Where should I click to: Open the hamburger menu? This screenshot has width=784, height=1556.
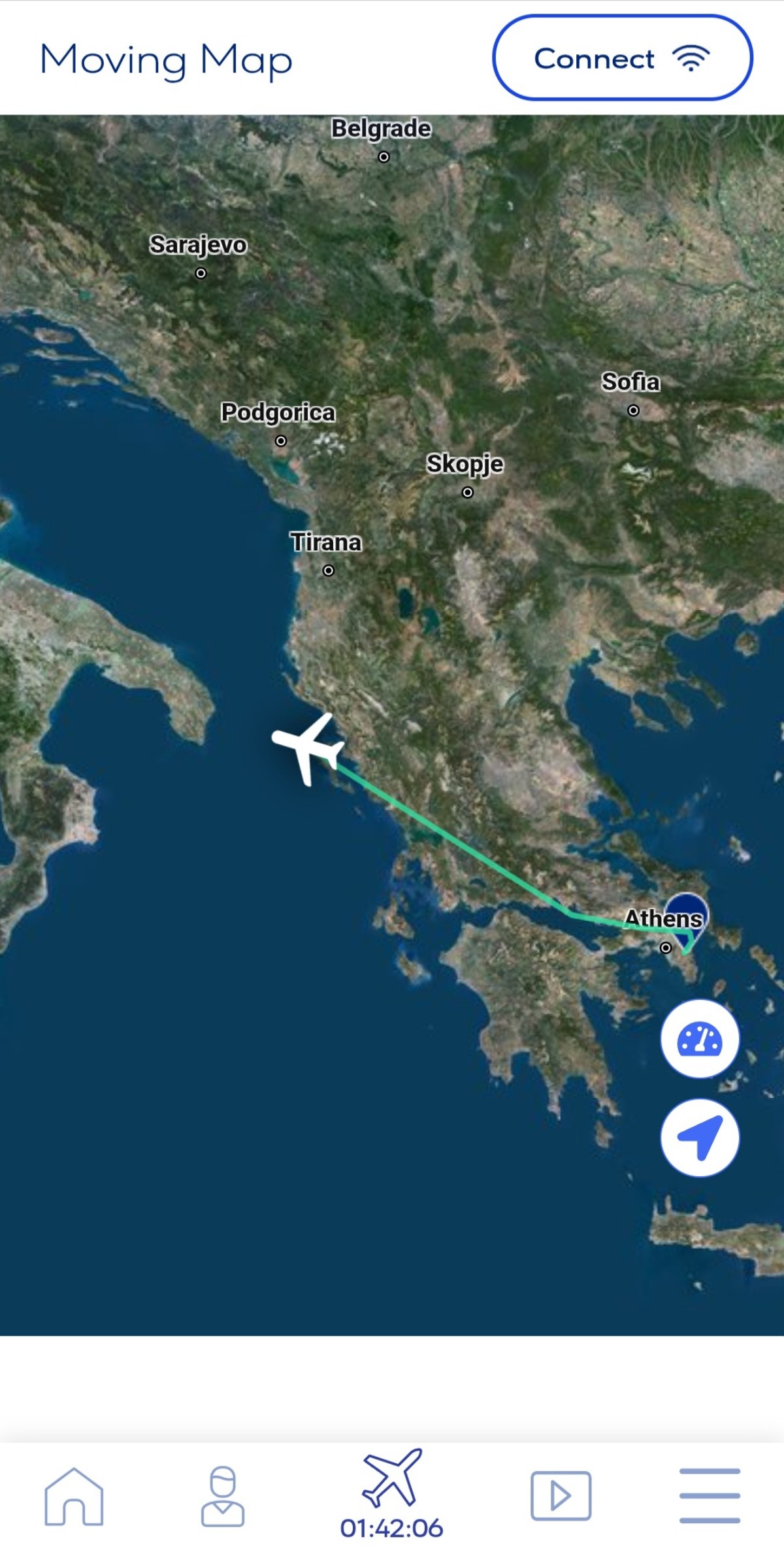[710, 1496]
